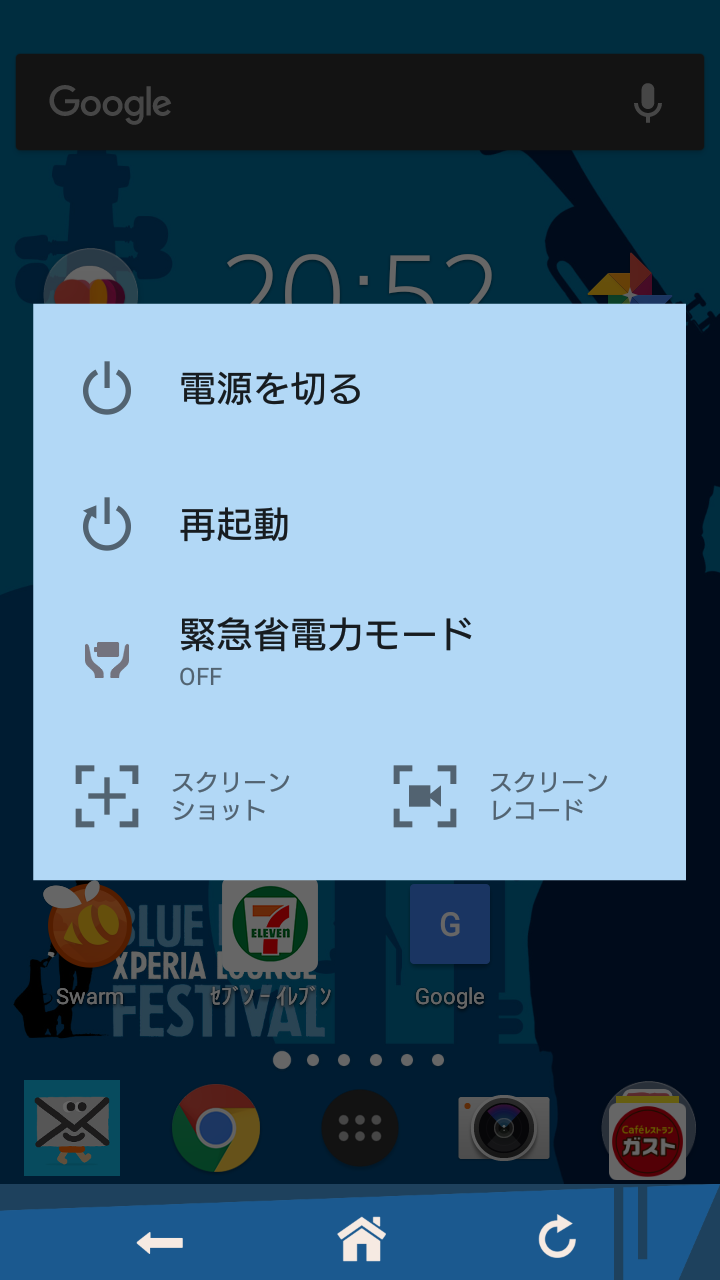Start screen recording via スクリーンレコード

pyautogui.click(x=500, y=797)
